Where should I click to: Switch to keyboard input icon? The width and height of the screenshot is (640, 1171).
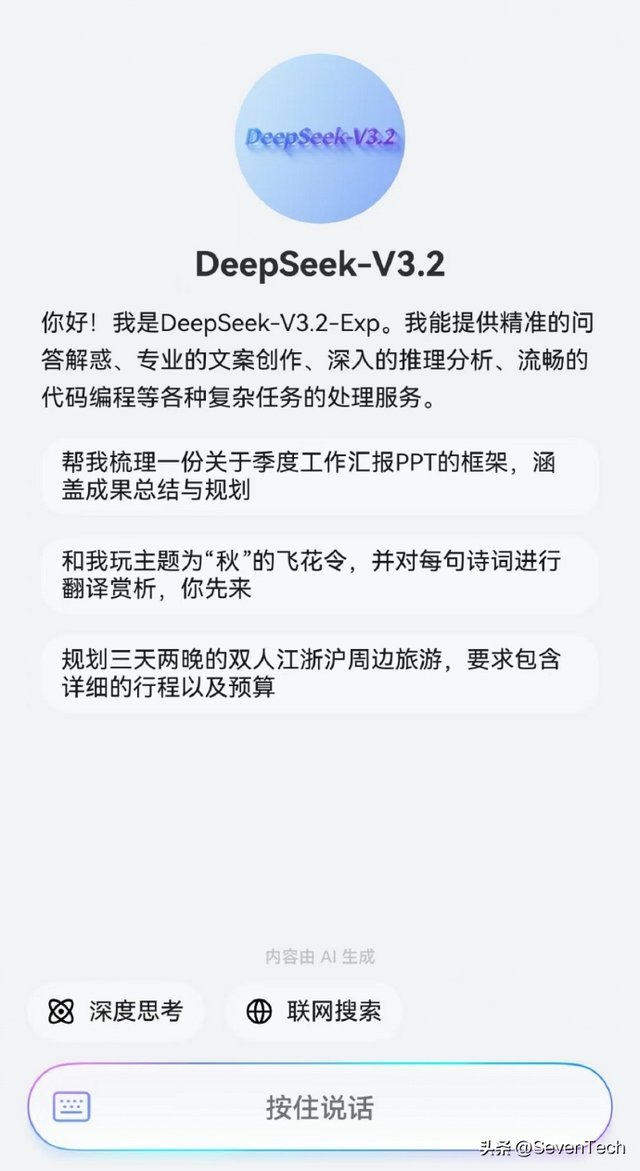click(x=71, y=1107)
